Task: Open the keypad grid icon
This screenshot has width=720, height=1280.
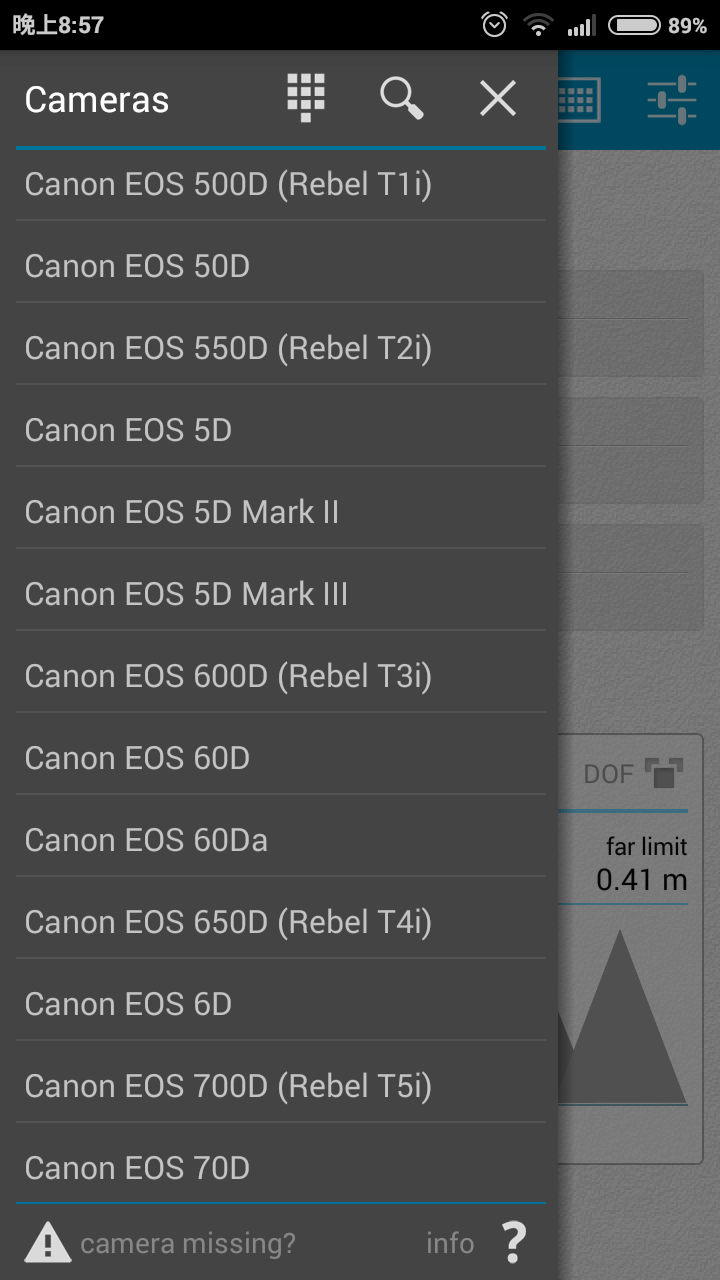Action: (x=306, y=98)
